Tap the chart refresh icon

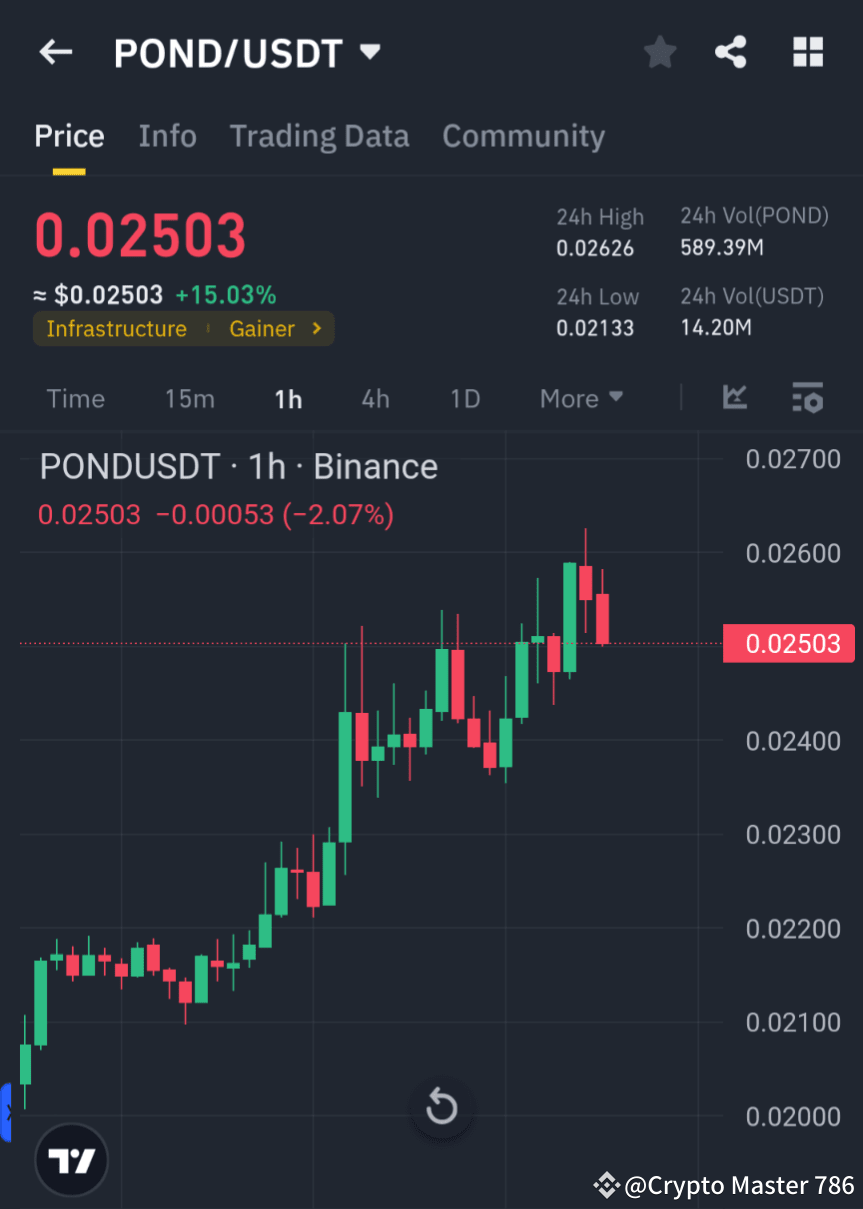441,1107
